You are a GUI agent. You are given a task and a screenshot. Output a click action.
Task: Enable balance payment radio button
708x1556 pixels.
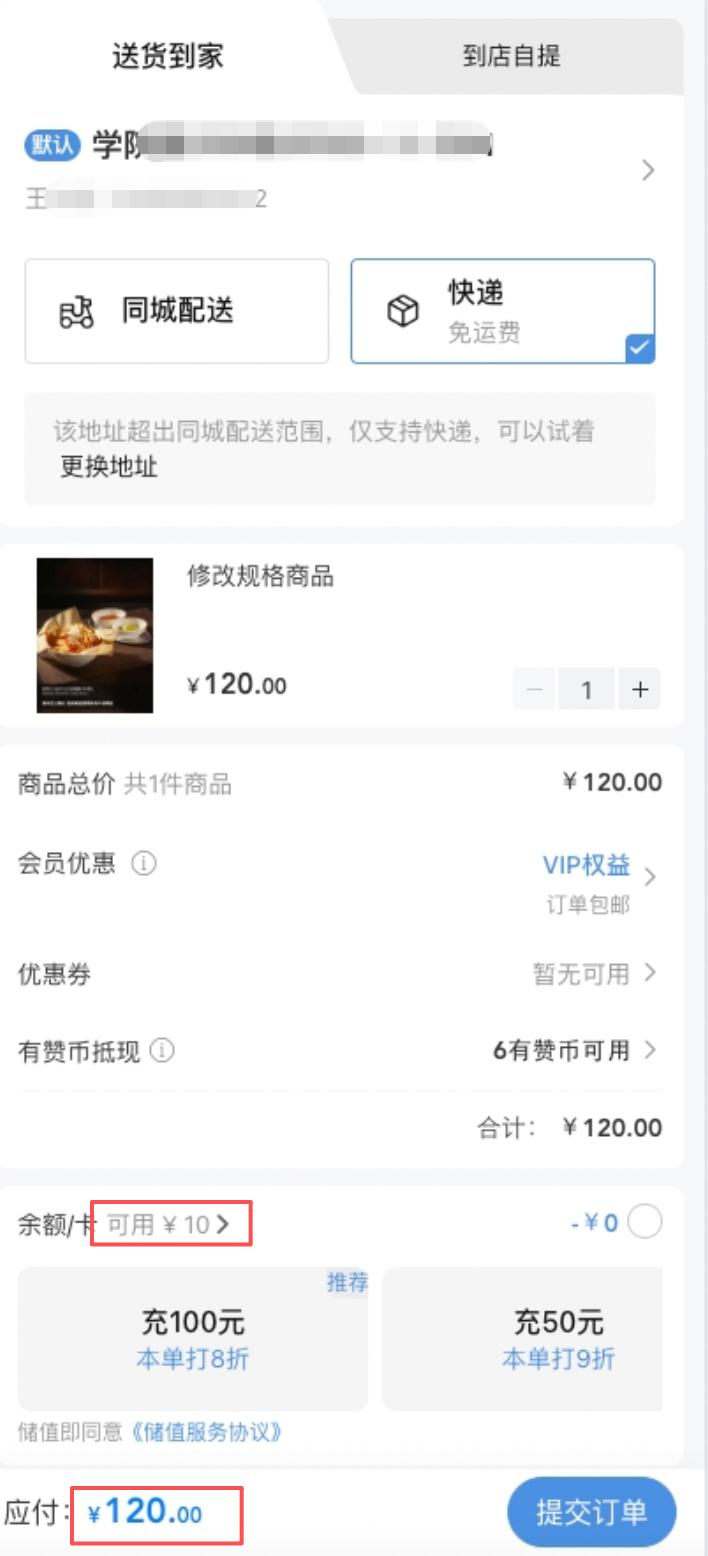point(645,1222)
